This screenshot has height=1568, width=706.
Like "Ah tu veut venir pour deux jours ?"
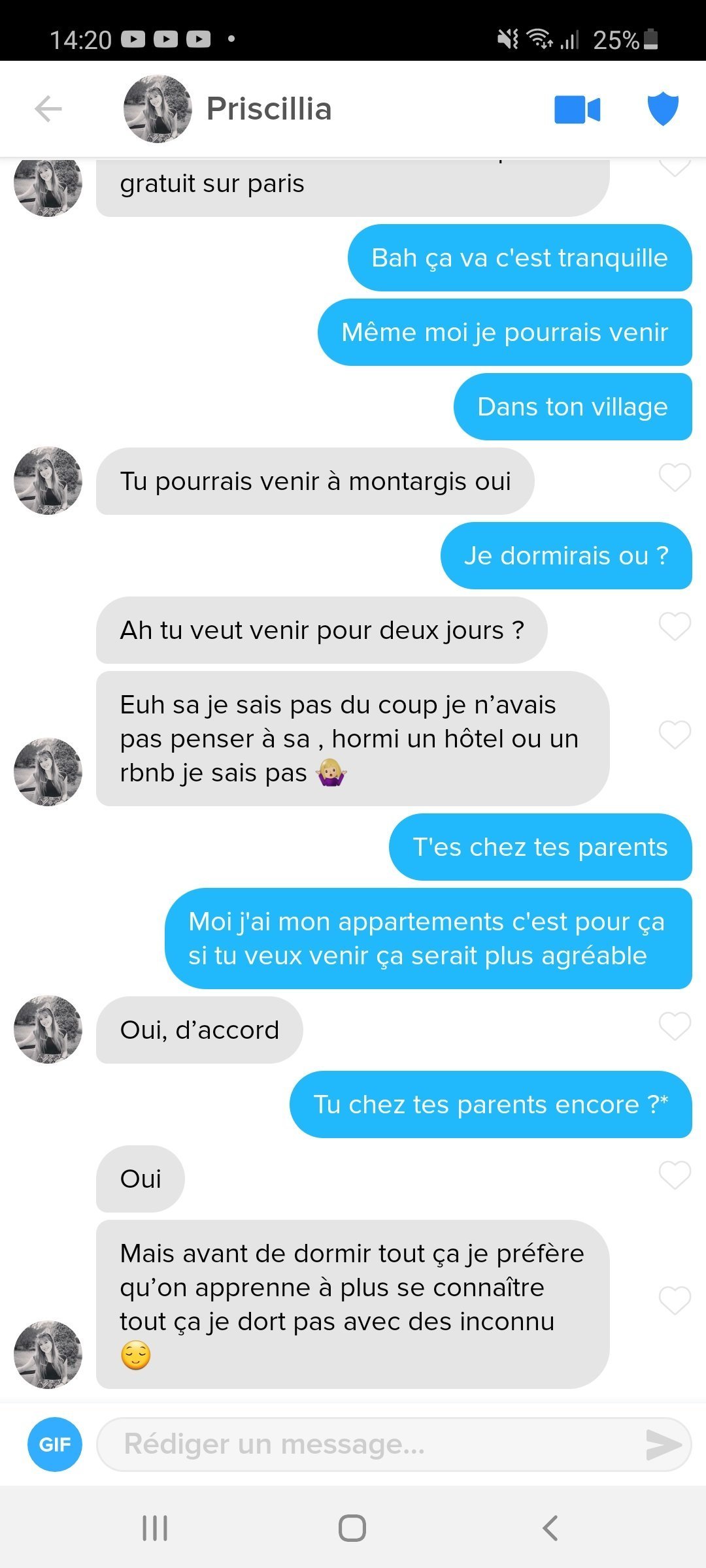675,627
